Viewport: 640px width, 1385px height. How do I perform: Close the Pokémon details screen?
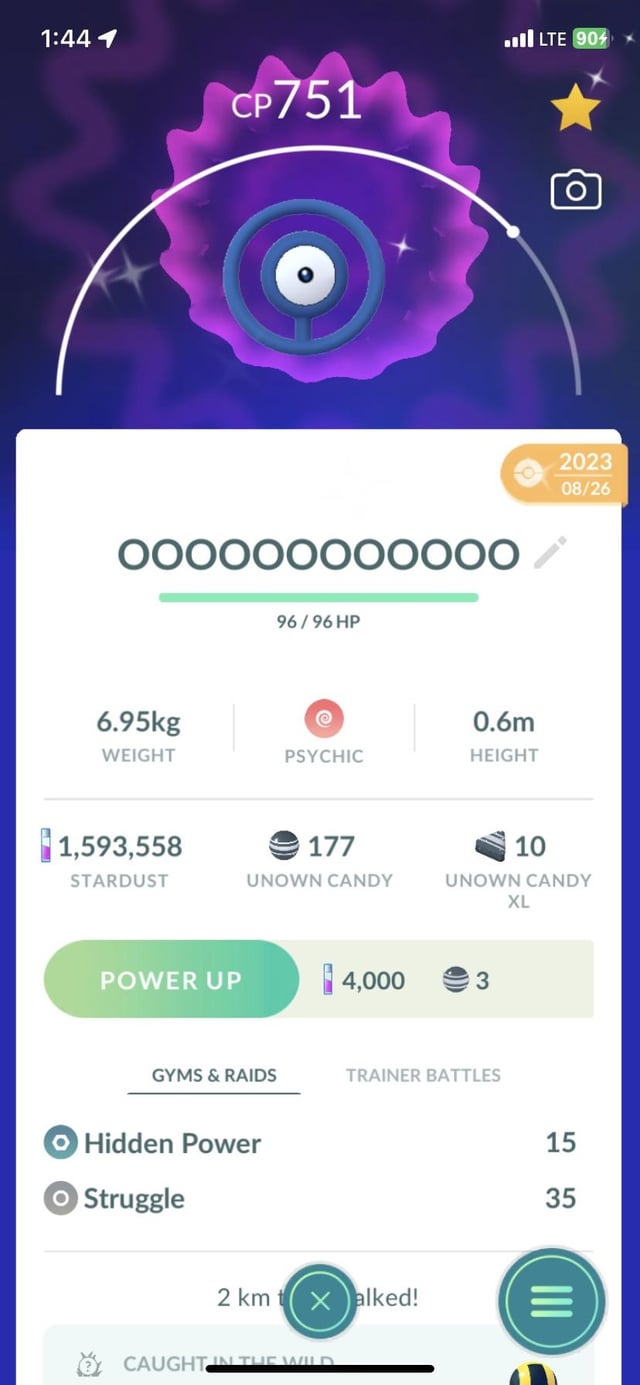pos(320,1301)
